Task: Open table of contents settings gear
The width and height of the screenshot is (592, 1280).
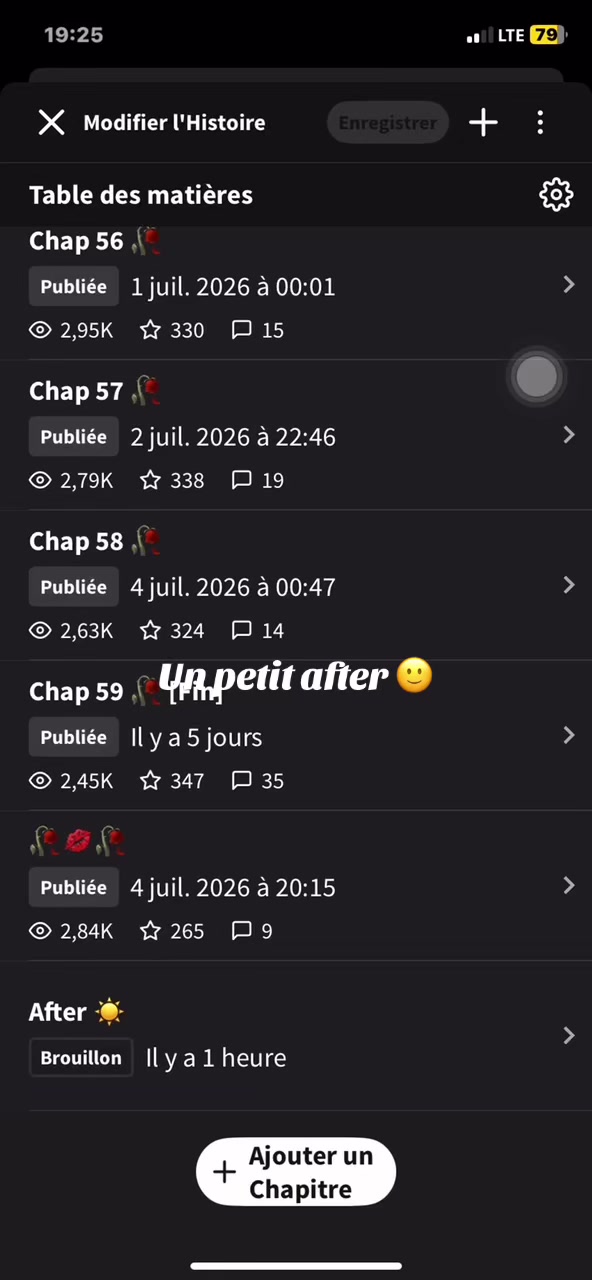Action: (x=556, y=194)
